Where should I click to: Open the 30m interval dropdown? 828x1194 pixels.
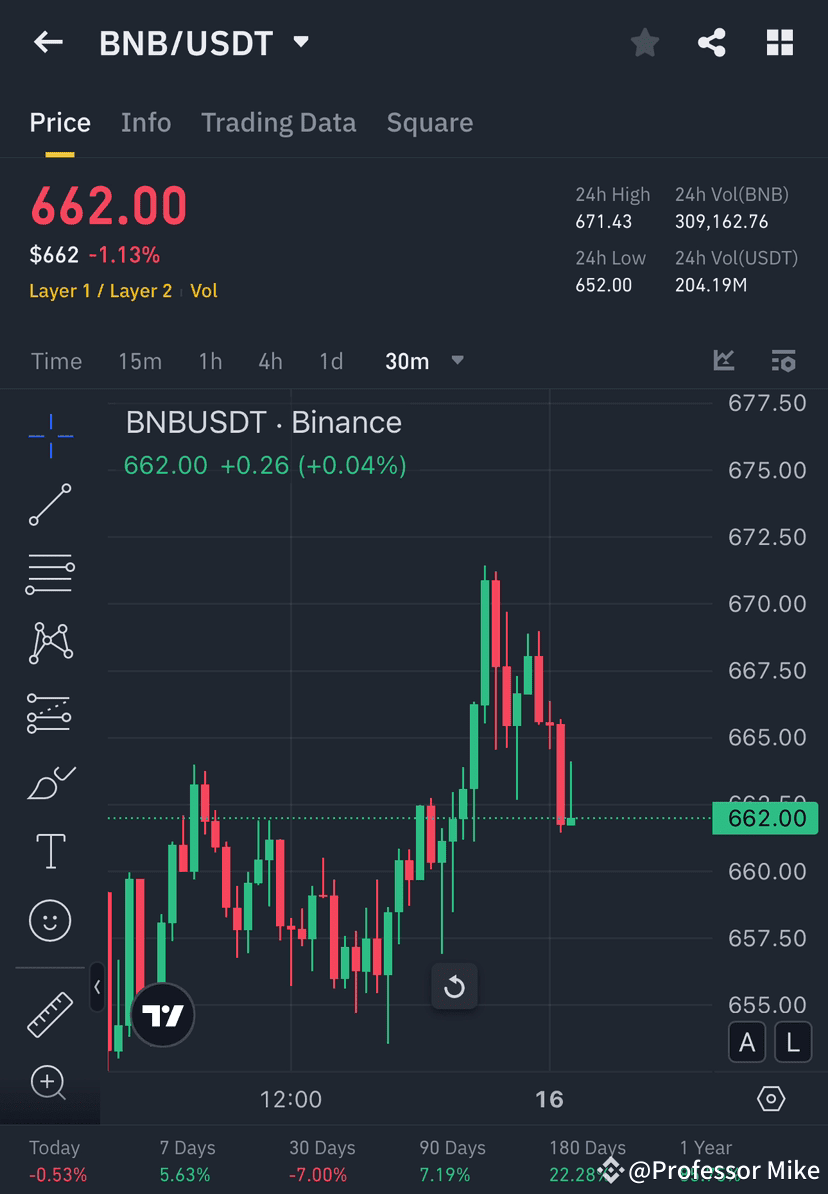coord(424,361)
